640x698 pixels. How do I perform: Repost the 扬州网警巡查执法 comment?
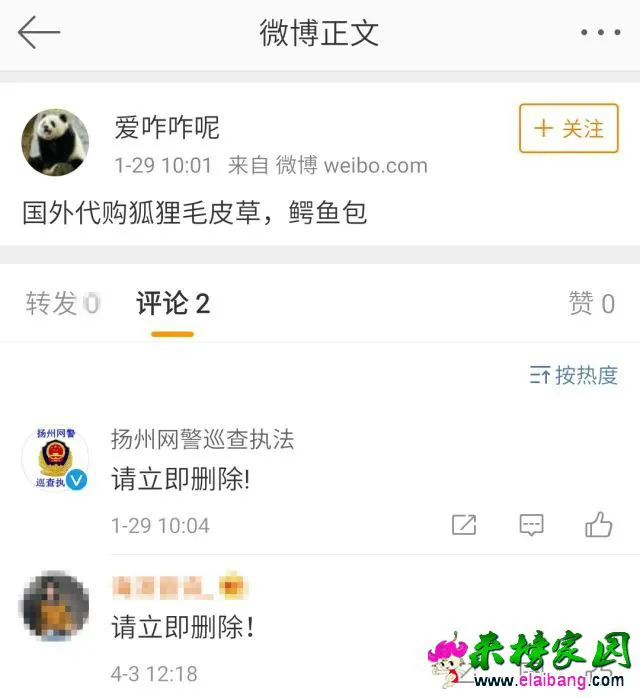(464, 525)
